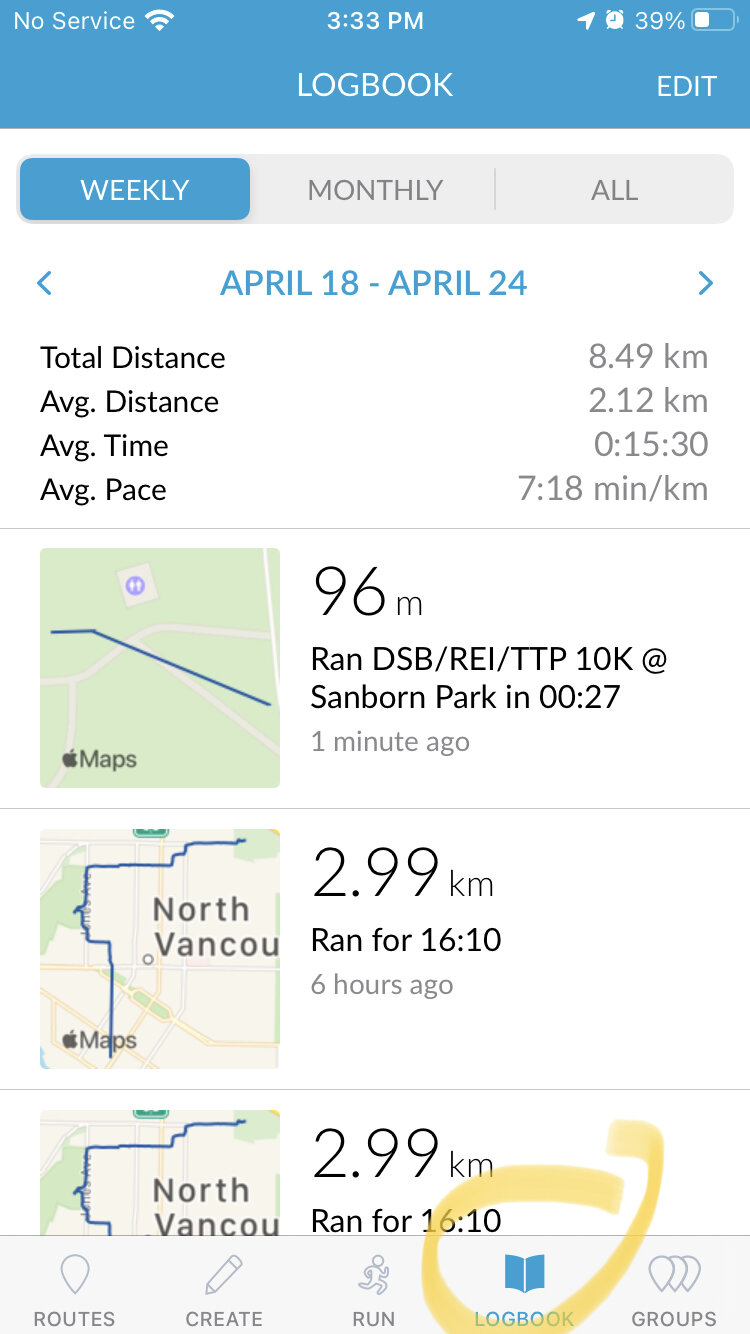Switch to the Monthly view
This screenshot has width=750, height=1334.
tap(375, 190)
